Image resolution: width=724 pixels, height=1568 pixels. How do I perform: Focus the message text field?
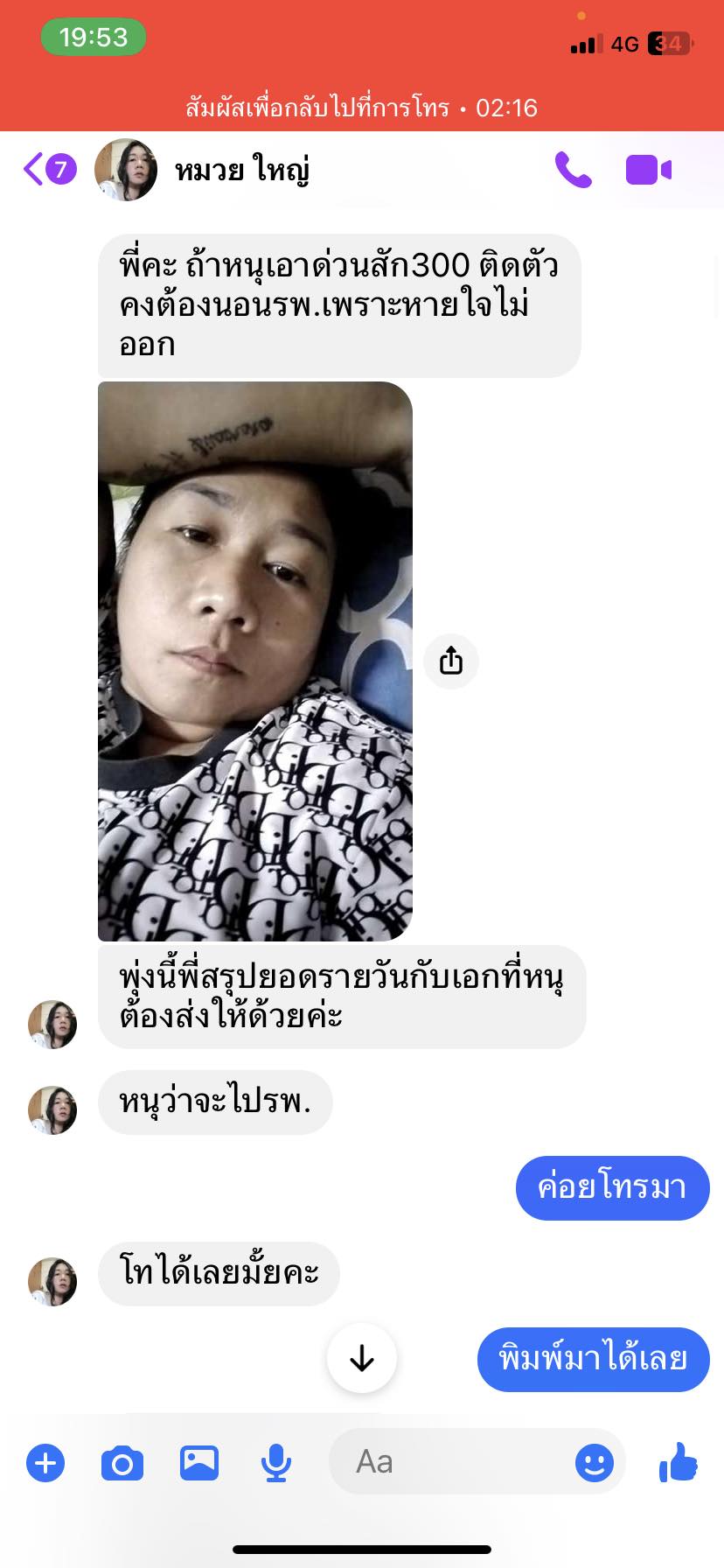(x=446, y=1462)
